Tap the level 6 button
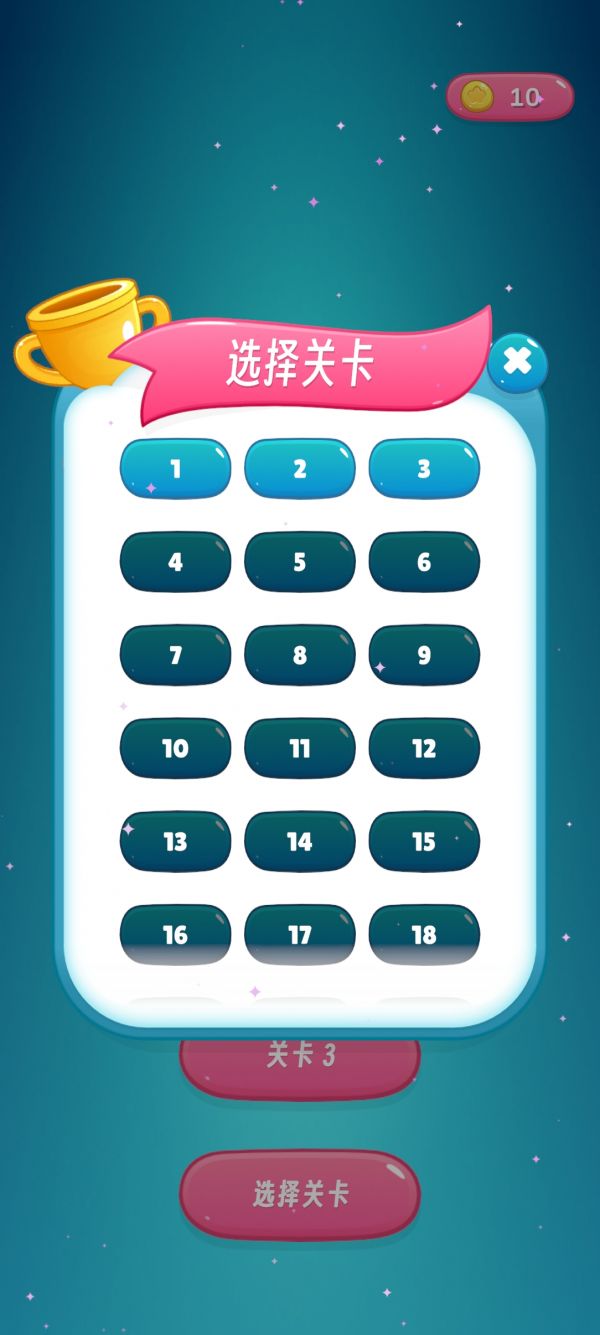 pyautogui.click(x=424, y=562)
